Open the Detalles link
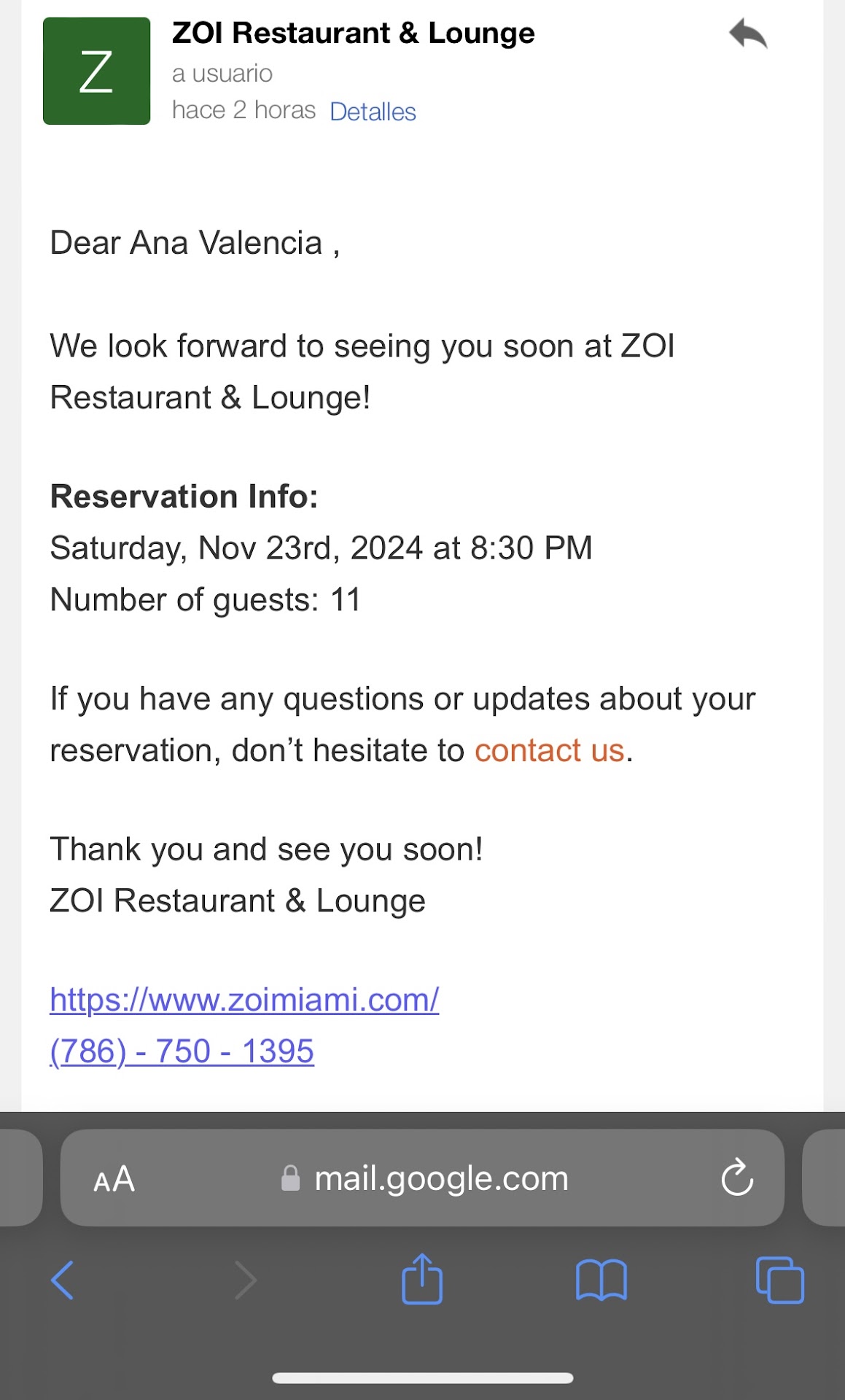The width and height of the screenshot is (845, 1400). (x=373, y=112)
